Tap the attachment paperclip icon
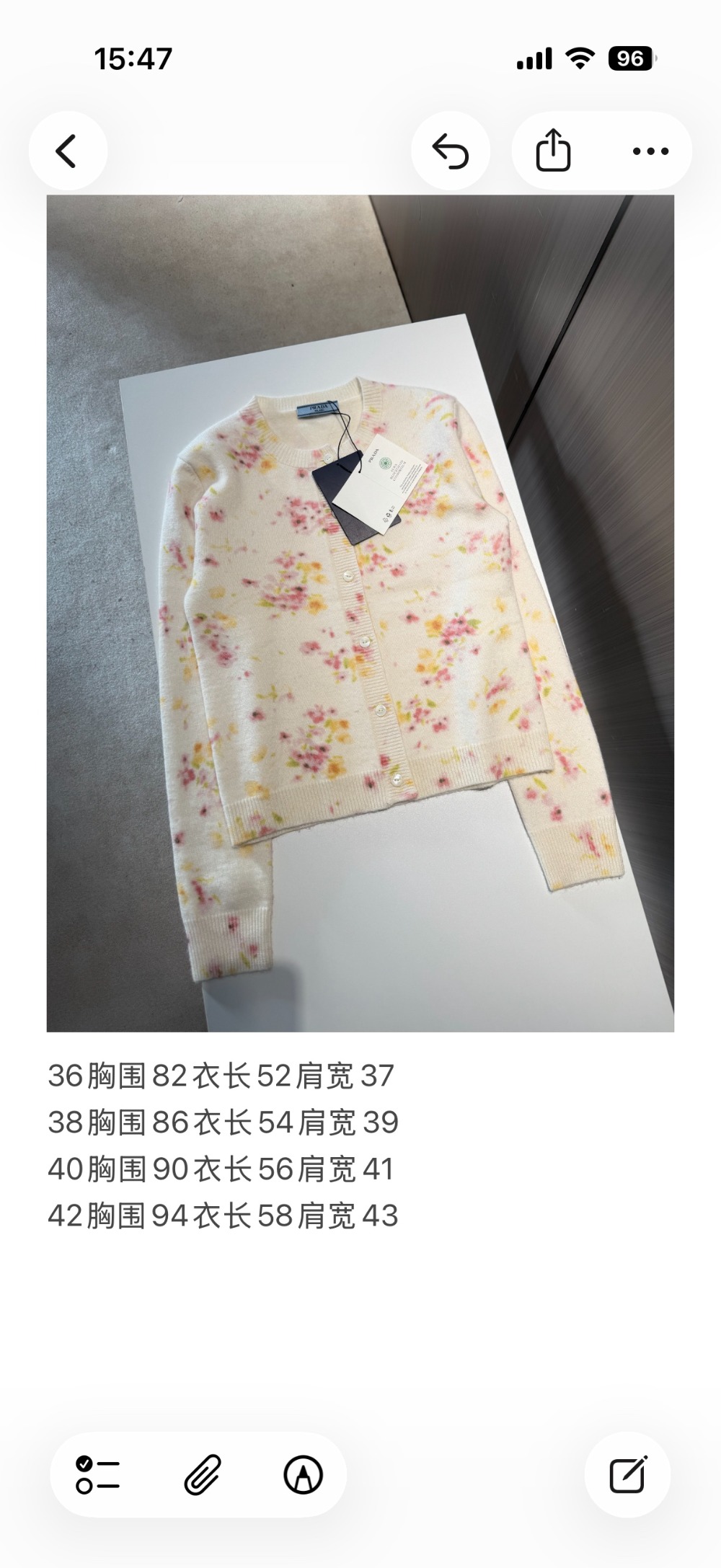This screenshot has width=721, height=1568. (x=202, y=1474)
